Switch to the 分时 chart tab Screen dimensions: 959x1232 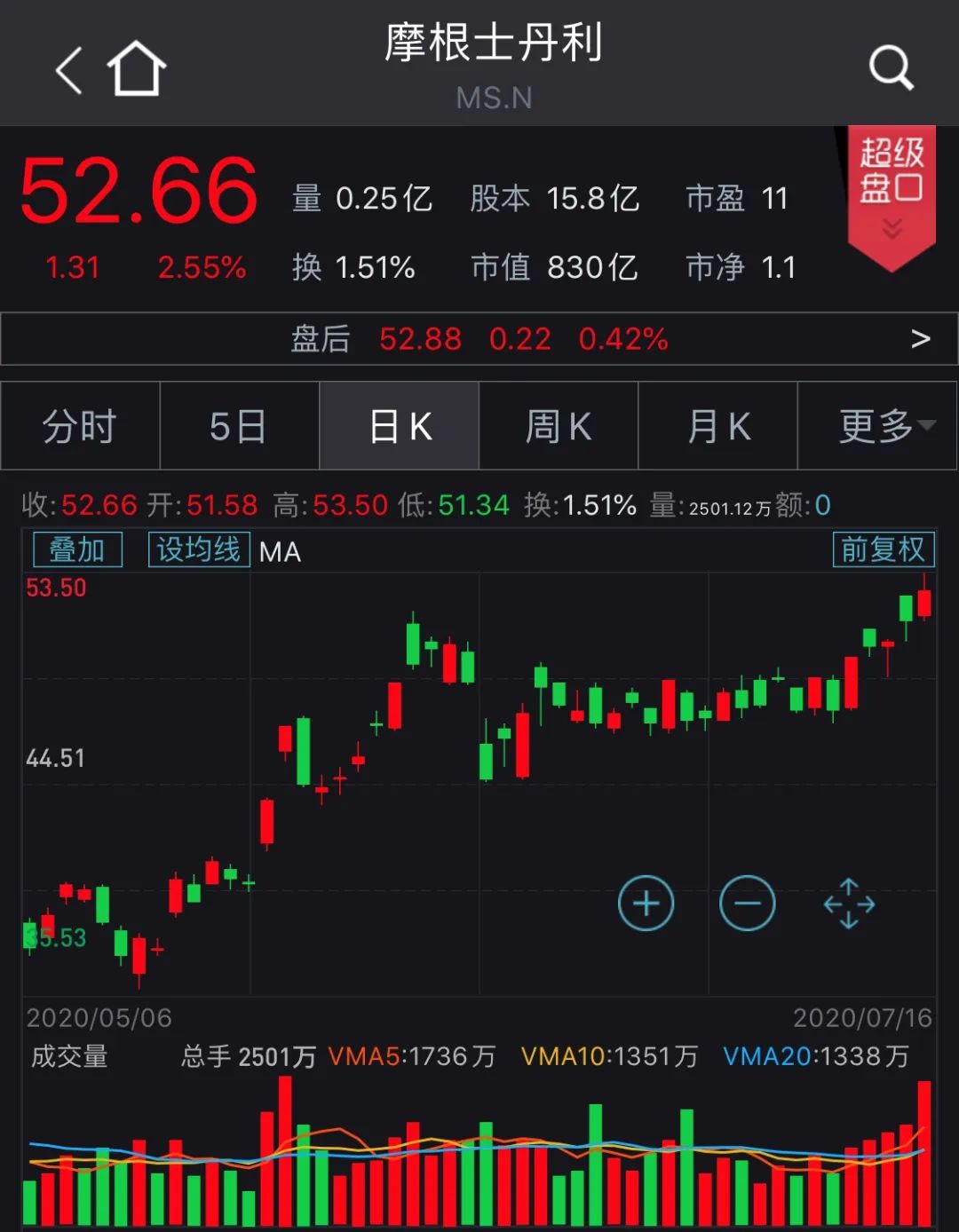[x=80, y=426]
